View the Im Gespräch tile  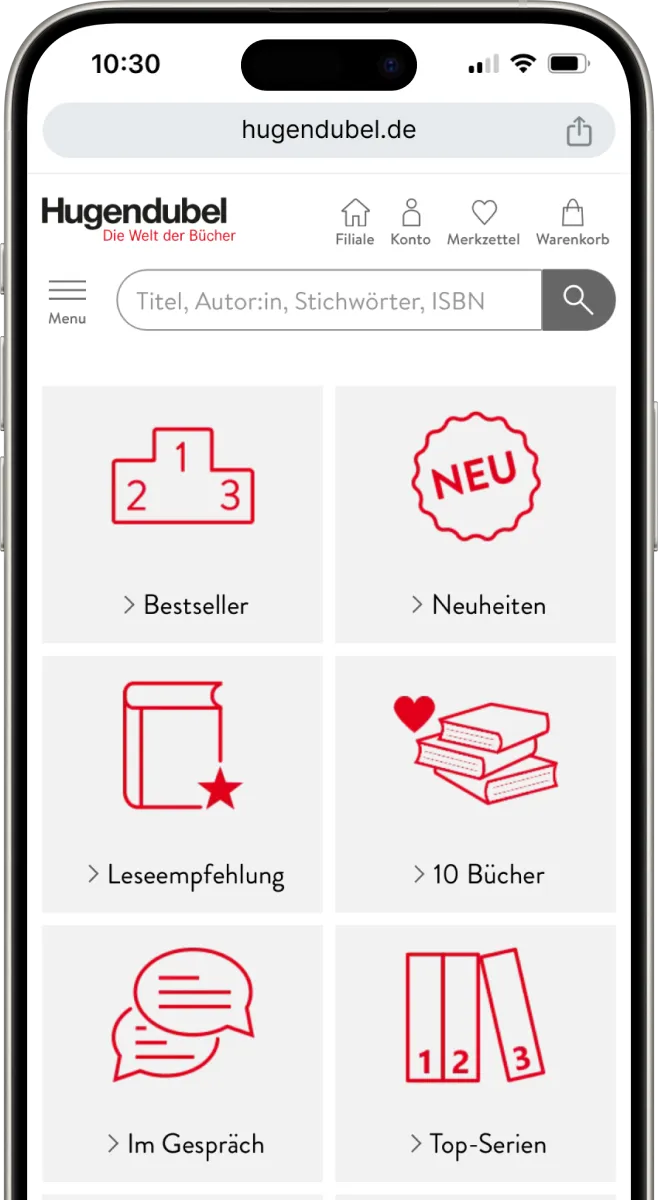(182, 1053)
